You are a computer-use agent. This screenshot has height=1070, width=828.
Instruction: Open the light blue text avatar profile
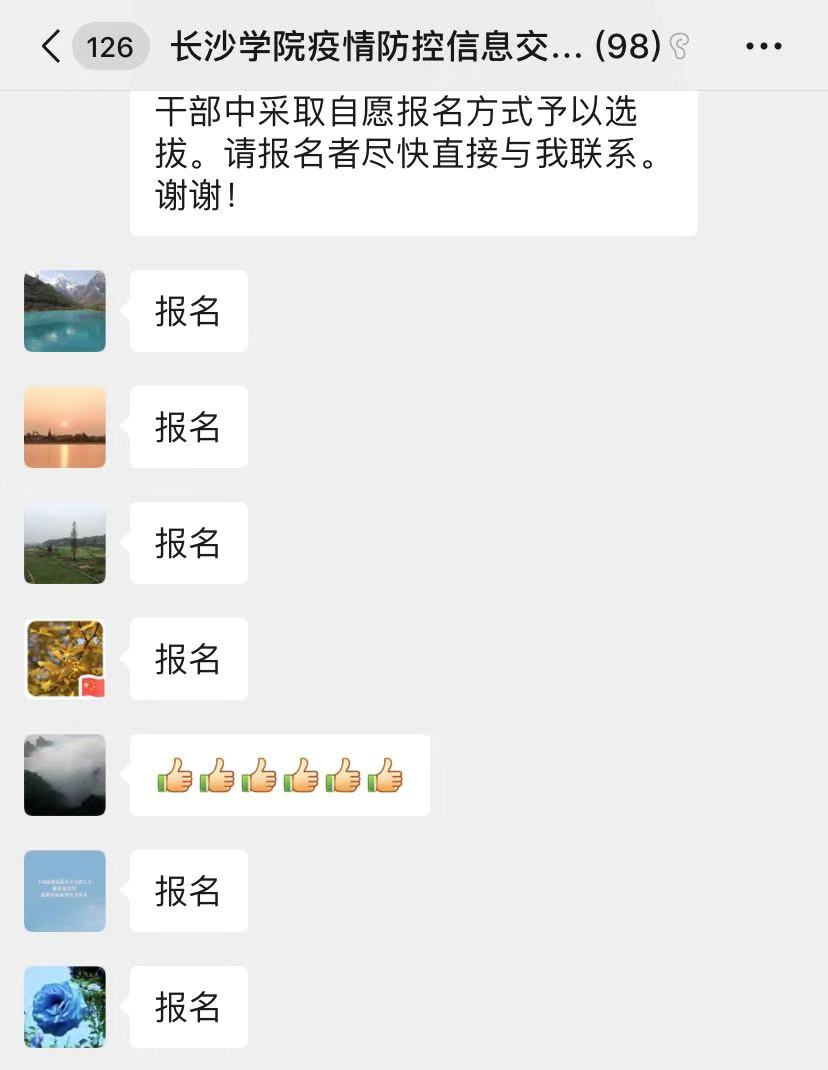65,891
